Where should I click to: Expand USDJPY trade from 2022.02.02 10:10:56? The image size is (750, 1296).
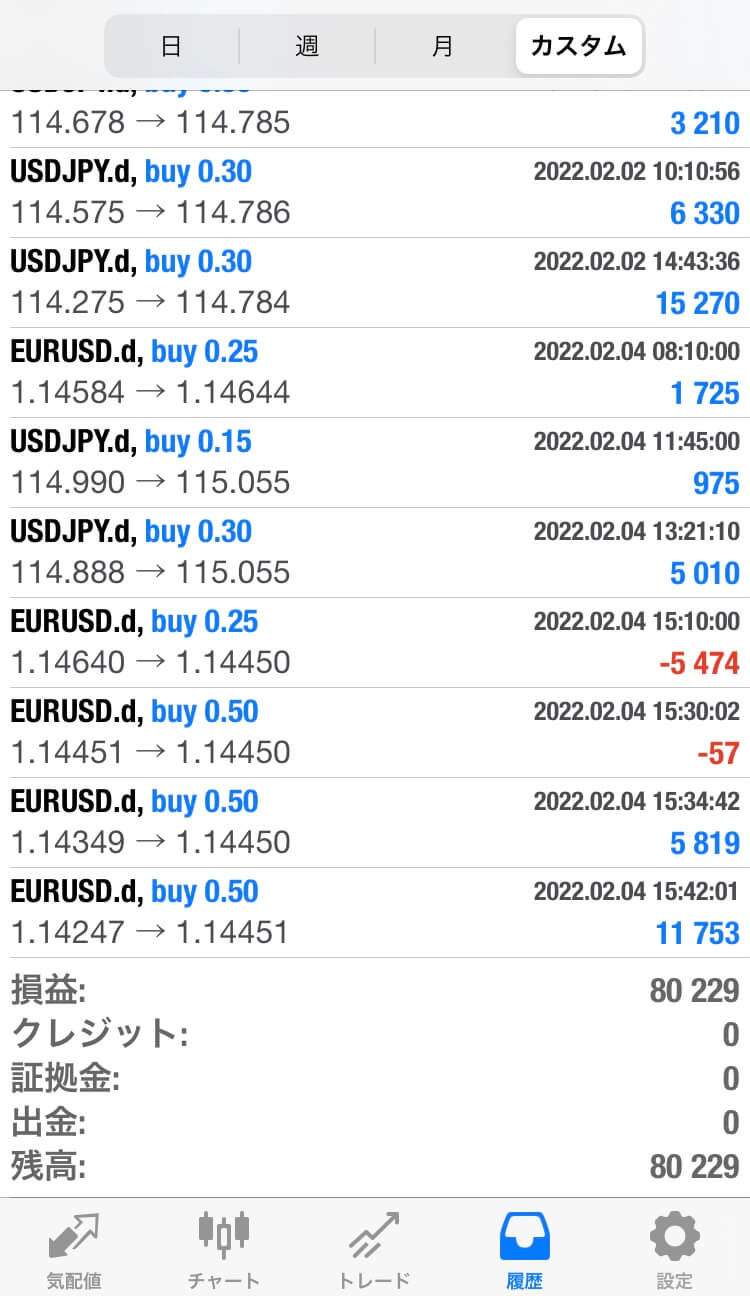click(375, 193)
